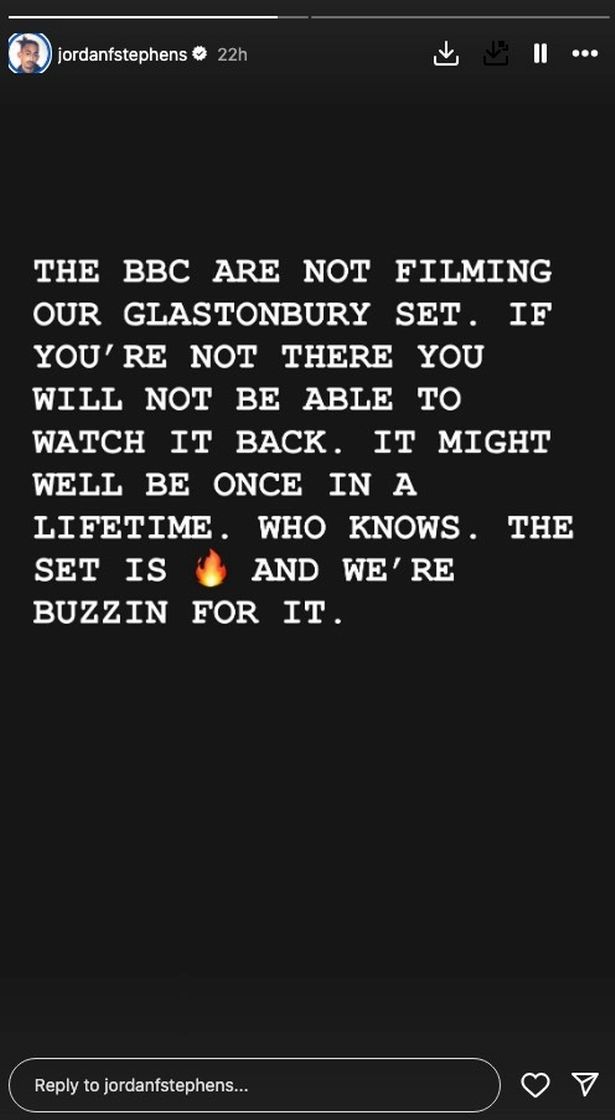615x1120 pixels.
Task: Like this story with the heart
Action: point(536,1085)
